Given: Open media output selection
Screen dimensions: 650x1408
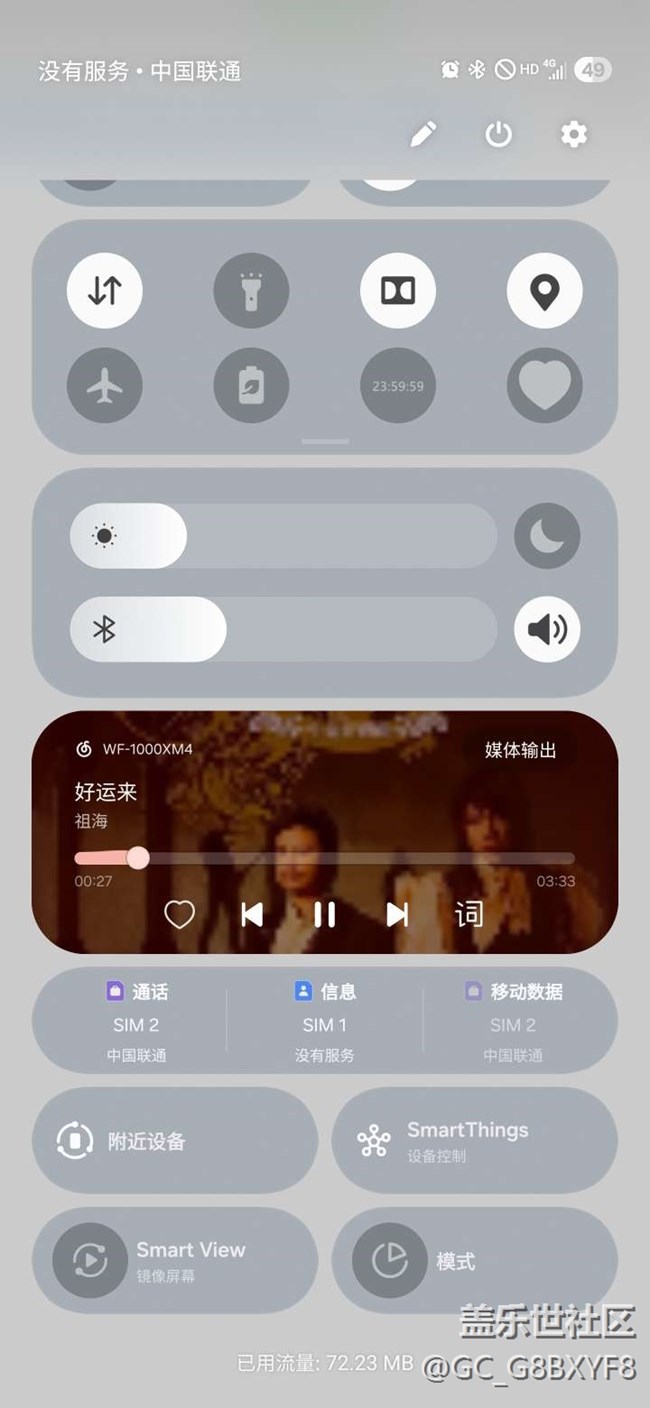Looking at the screenshot, I should (520, 750).
